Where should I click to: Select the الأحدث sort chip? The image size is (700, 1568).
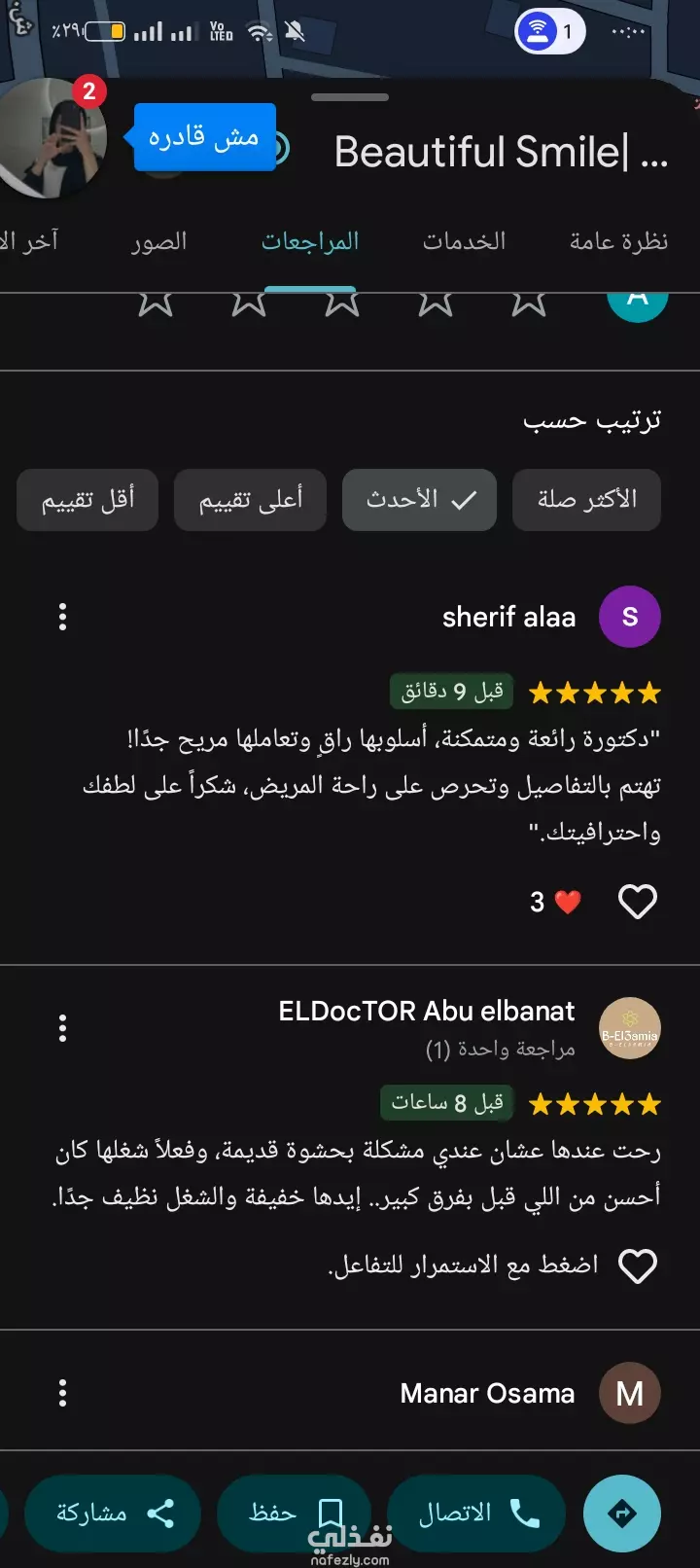click(419, 500)
